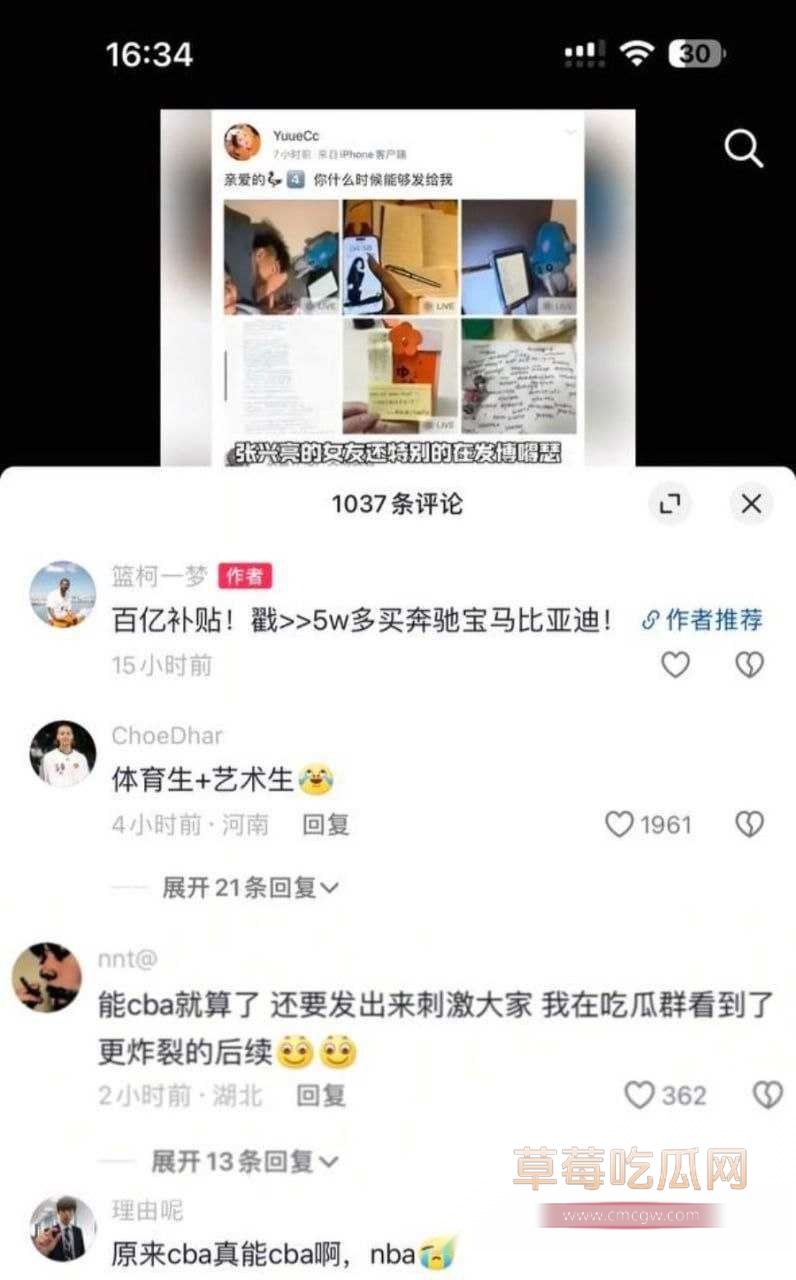The width and height of the screenshot is (796, 1280).
Task: Open nnt@'s profile avatar
Action: tap(46, 976)
